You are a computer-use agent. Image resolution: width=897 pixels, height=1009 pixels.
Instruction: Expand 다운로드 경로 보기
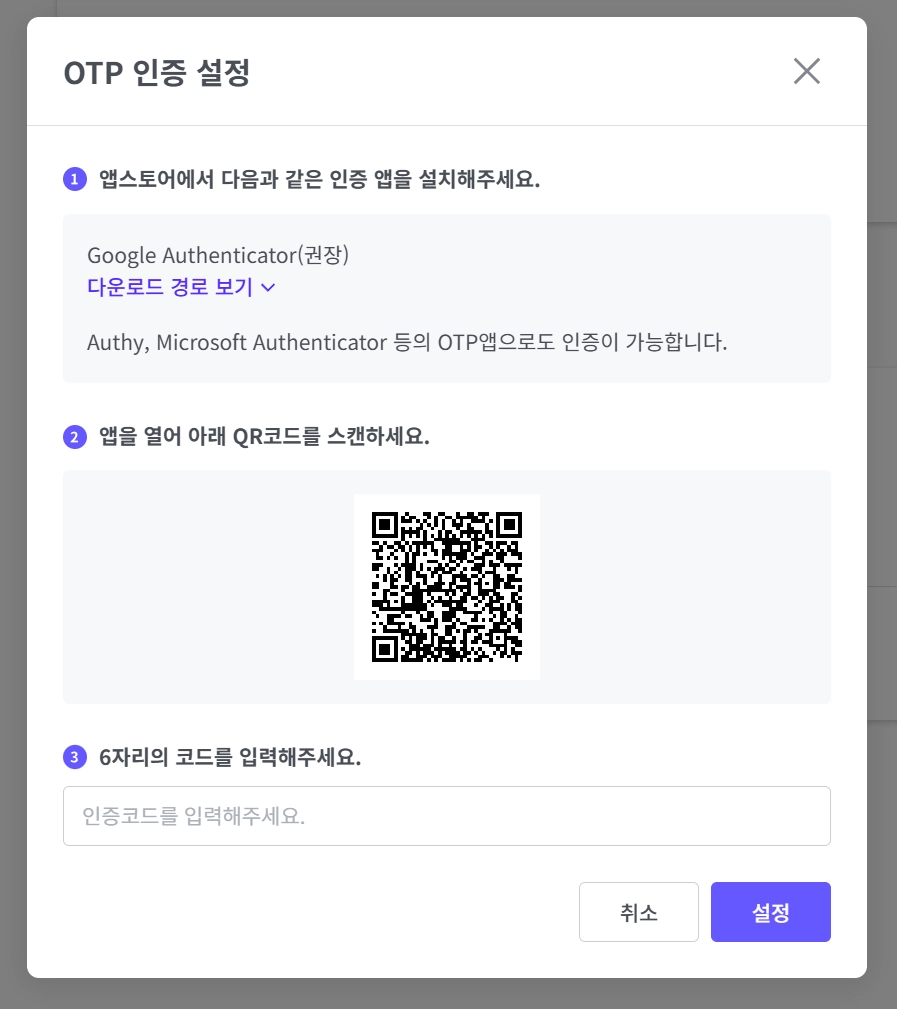tap(181, 287)
